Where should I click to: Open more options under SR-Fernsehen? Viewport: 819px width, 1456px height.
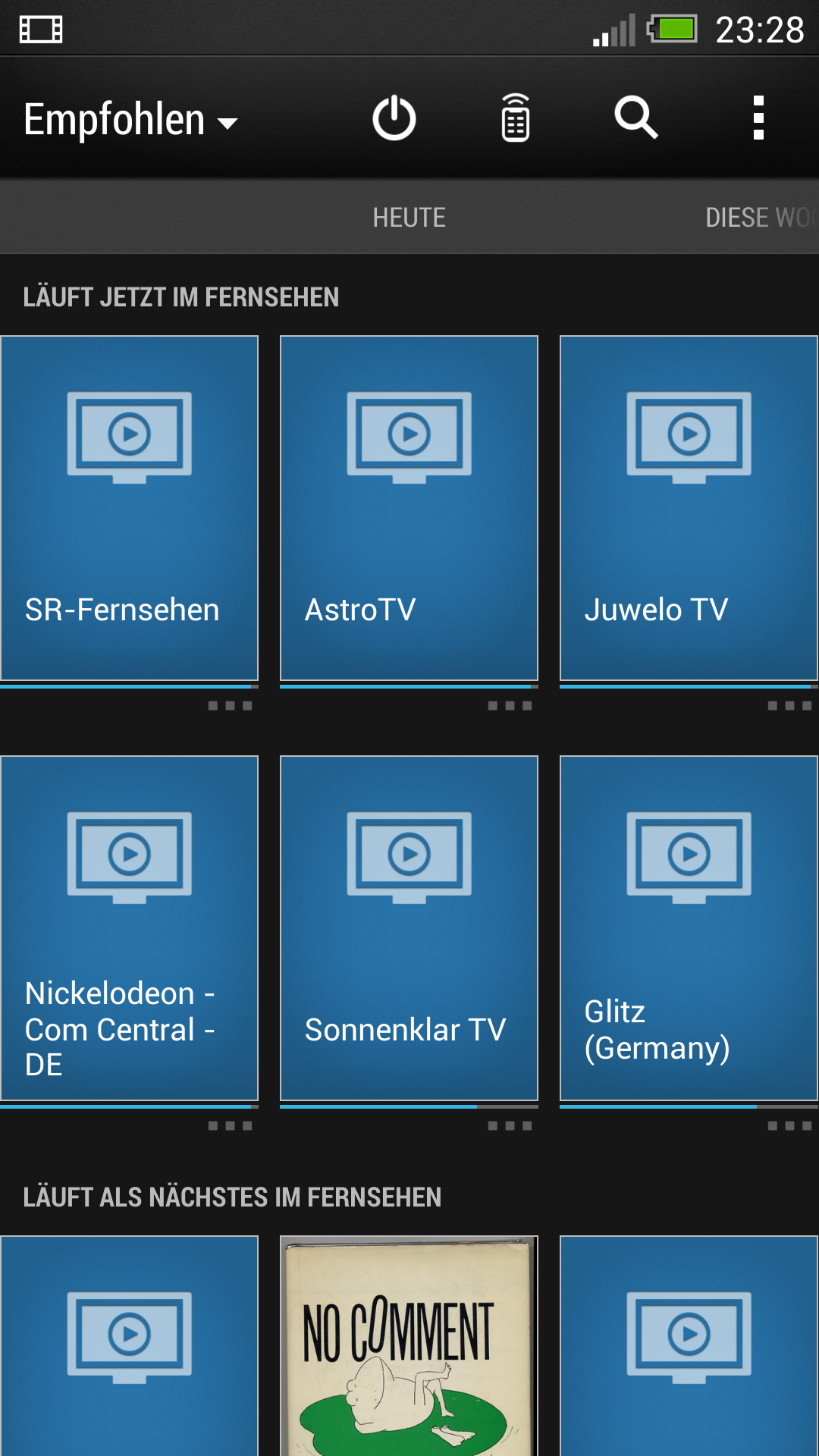tap(230, 706)
